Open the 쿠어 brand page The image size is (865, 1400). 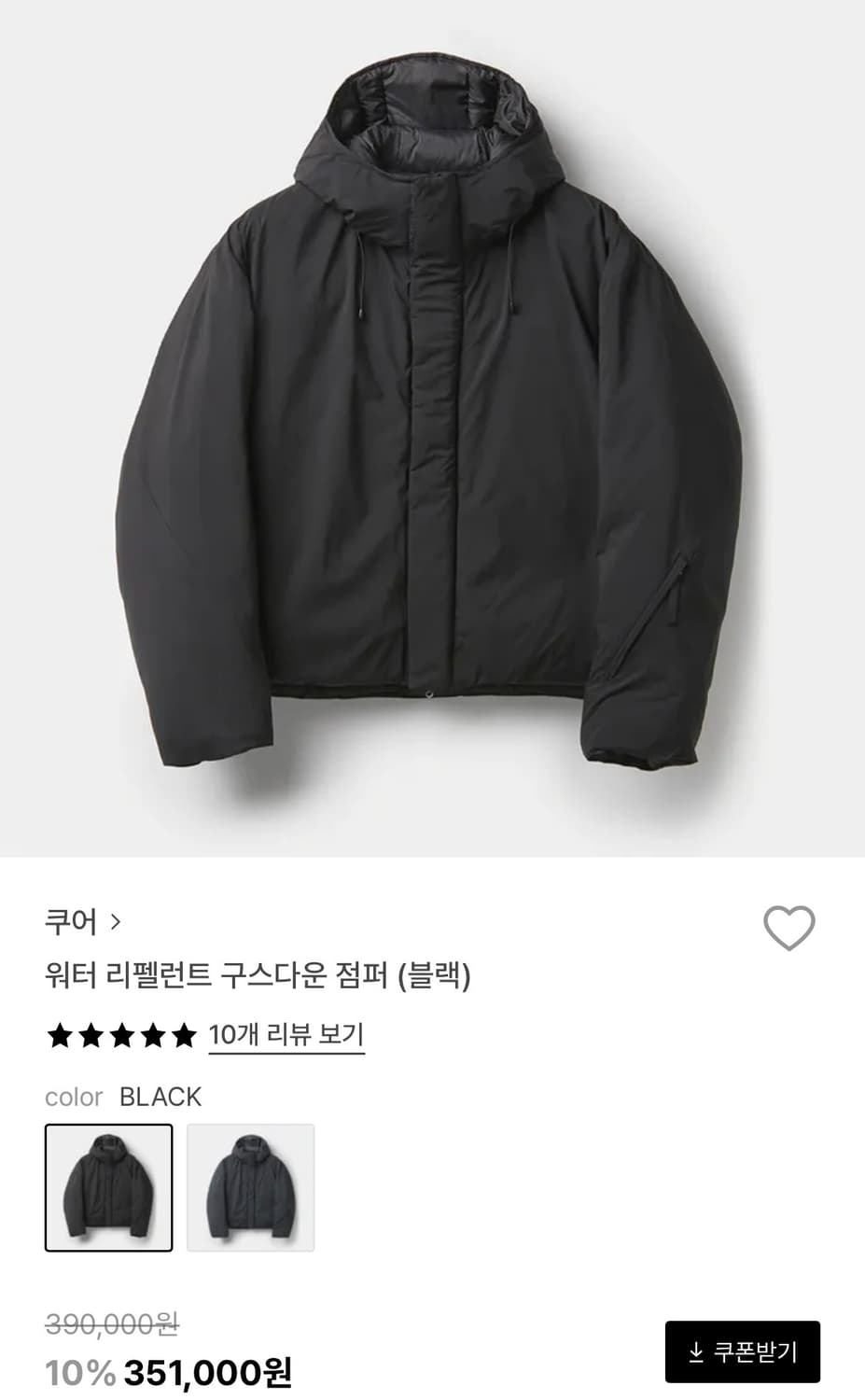tap(82, 922)
